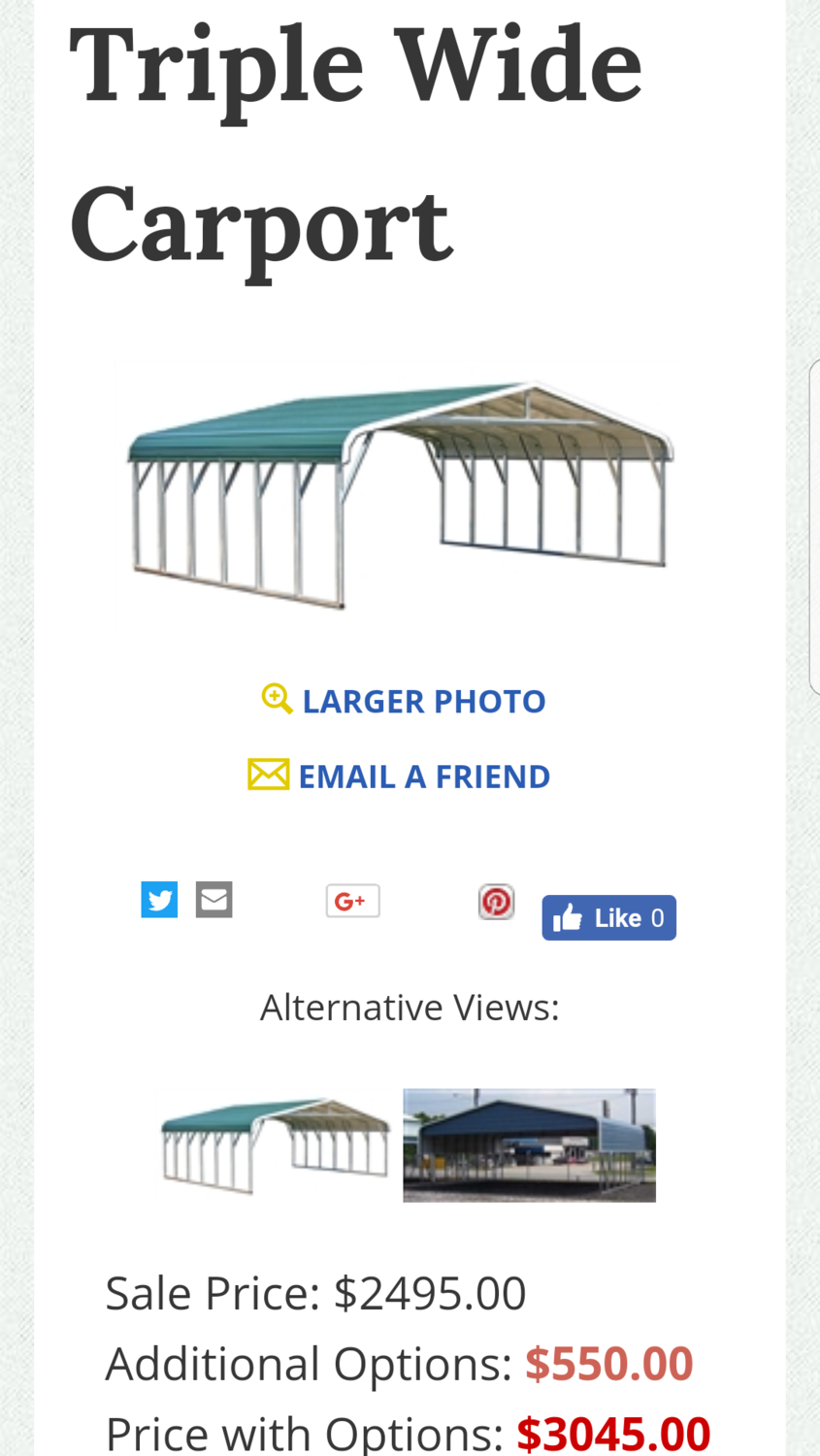Pin this product on Pinterest
Screen dimensions: 820x1456
point(496,902)
